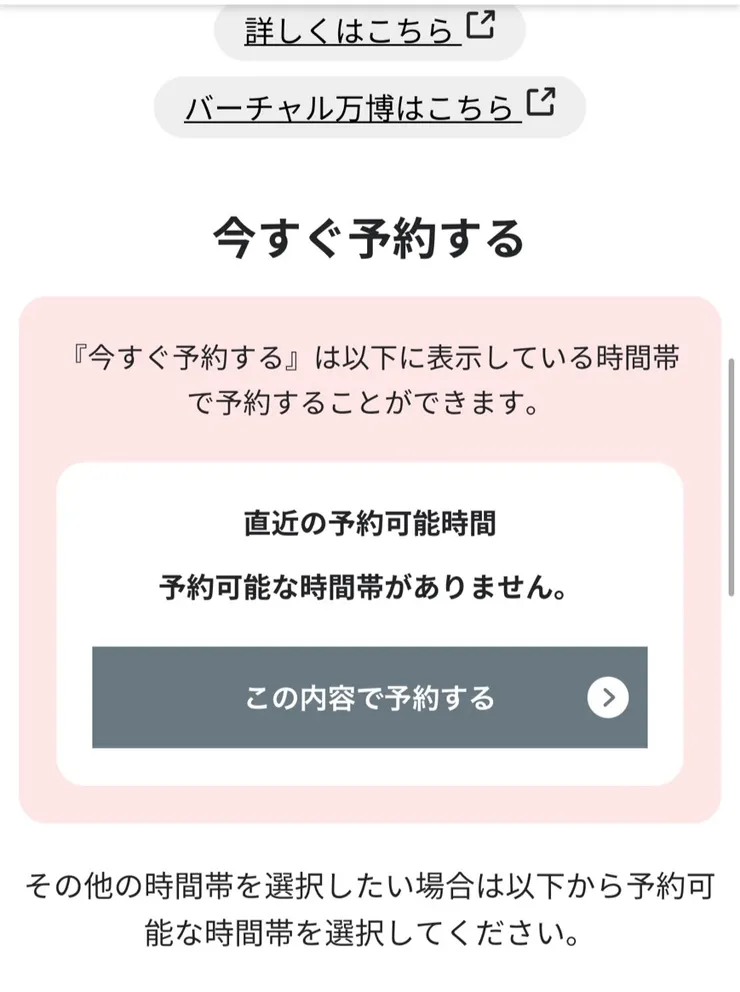740x992 pixels.
Task: Click the grayed-out reservation submit button
Action: [x=370, y=698]
